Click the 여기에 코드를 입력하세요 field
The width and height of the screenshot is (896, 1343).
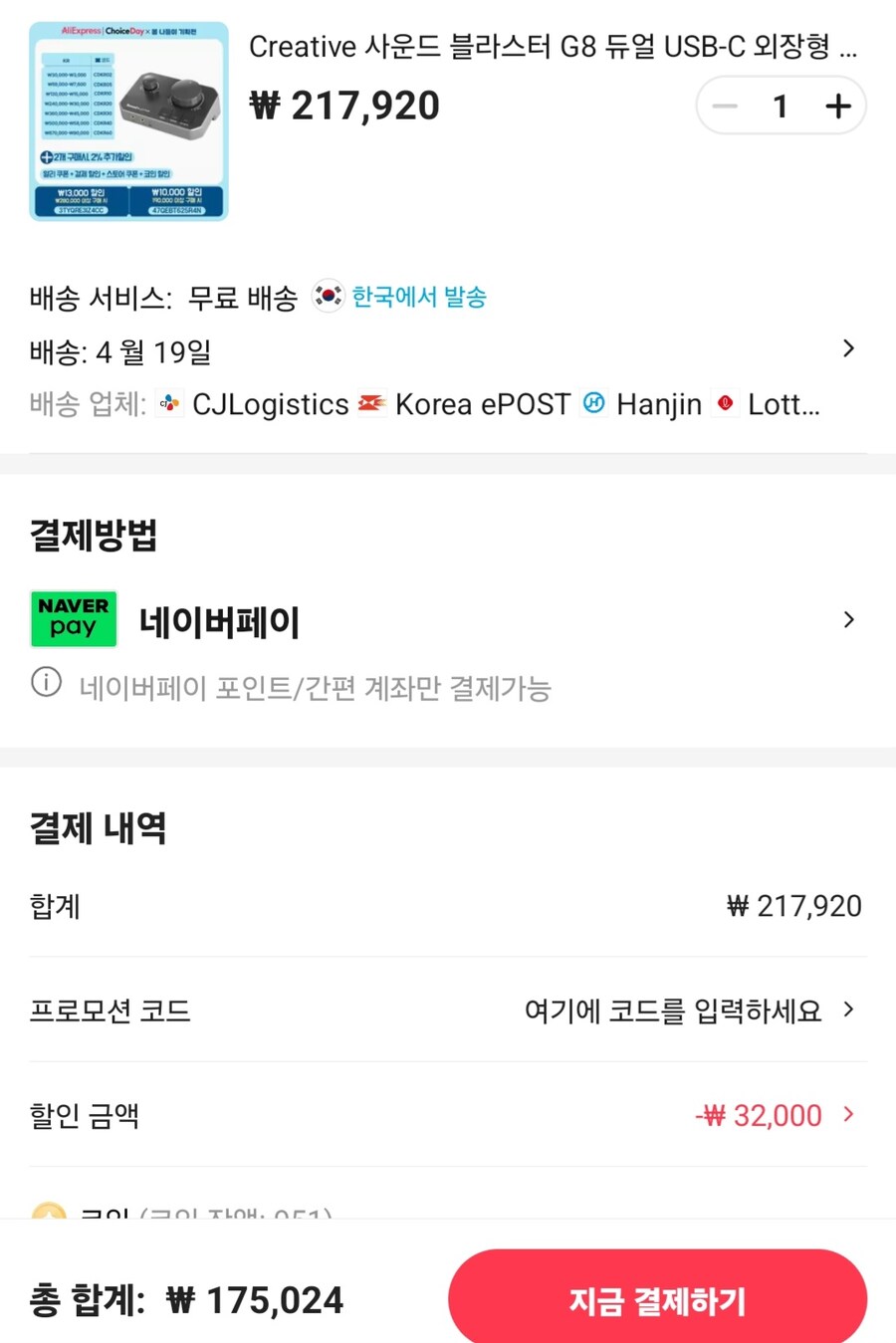[673, 1009]
